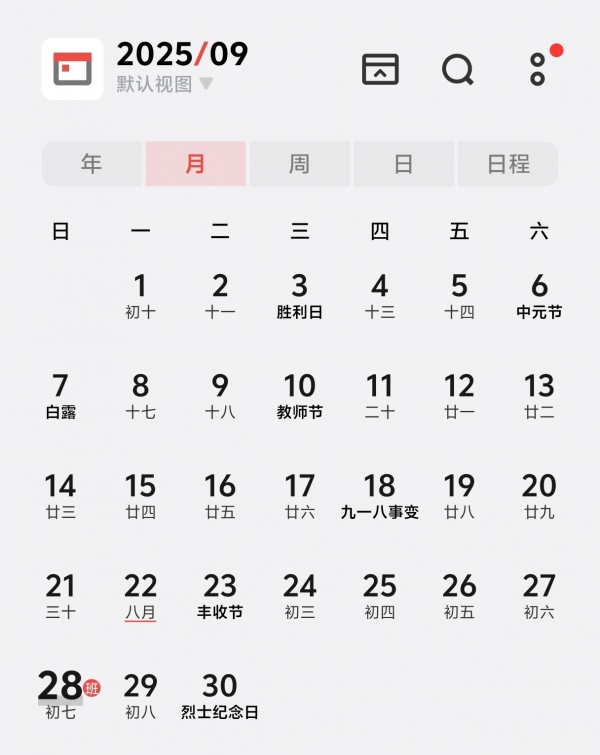The height and width of the screenshot is (755, 600).
Task: Select September 10 教师节
Action: tap(300, 395)
